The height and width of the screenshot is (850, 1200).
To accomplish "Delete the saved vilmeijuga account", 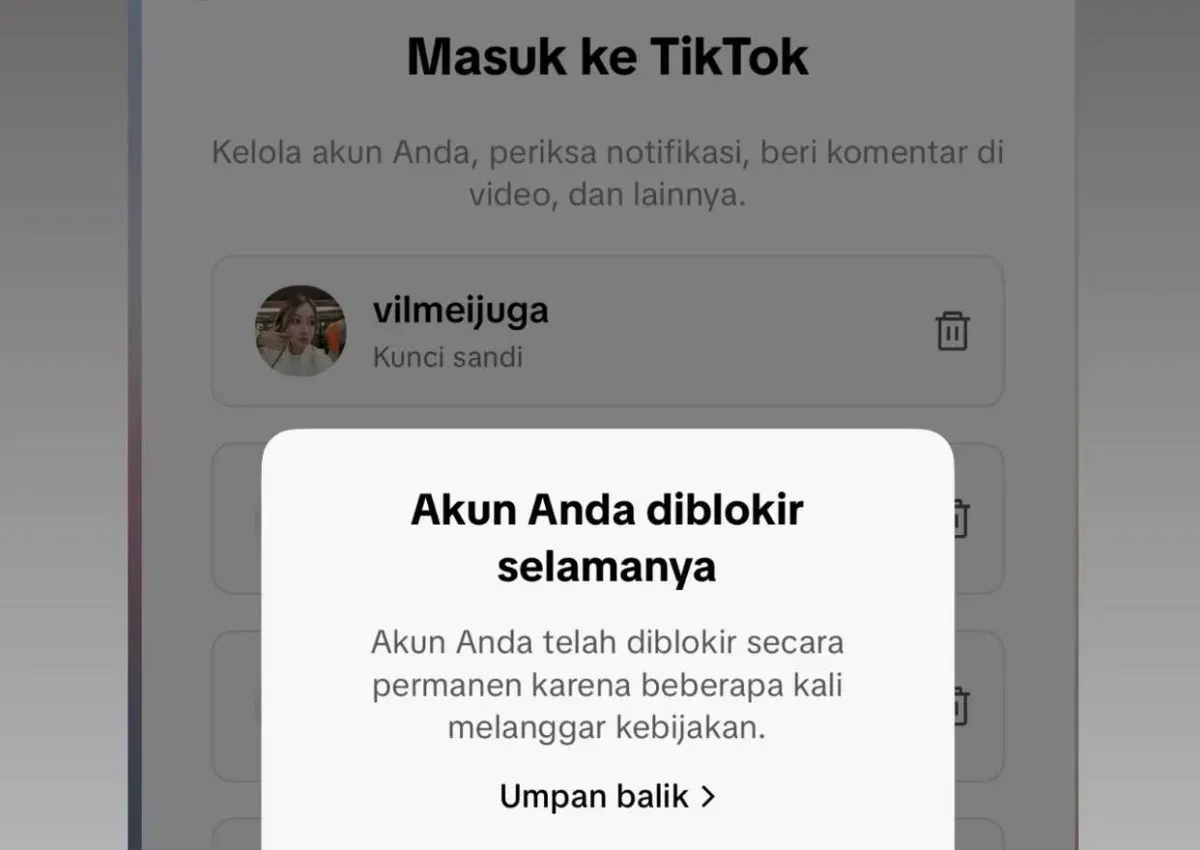I will [x=952, y=331].
